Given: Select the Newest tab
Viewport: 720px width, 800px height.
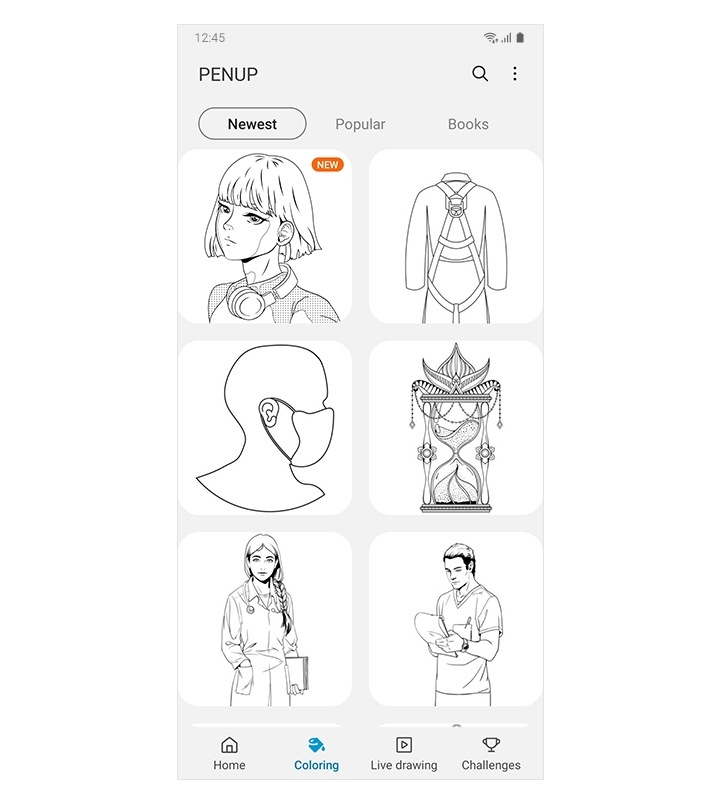Looking at the screenshot, I should 252,124.
